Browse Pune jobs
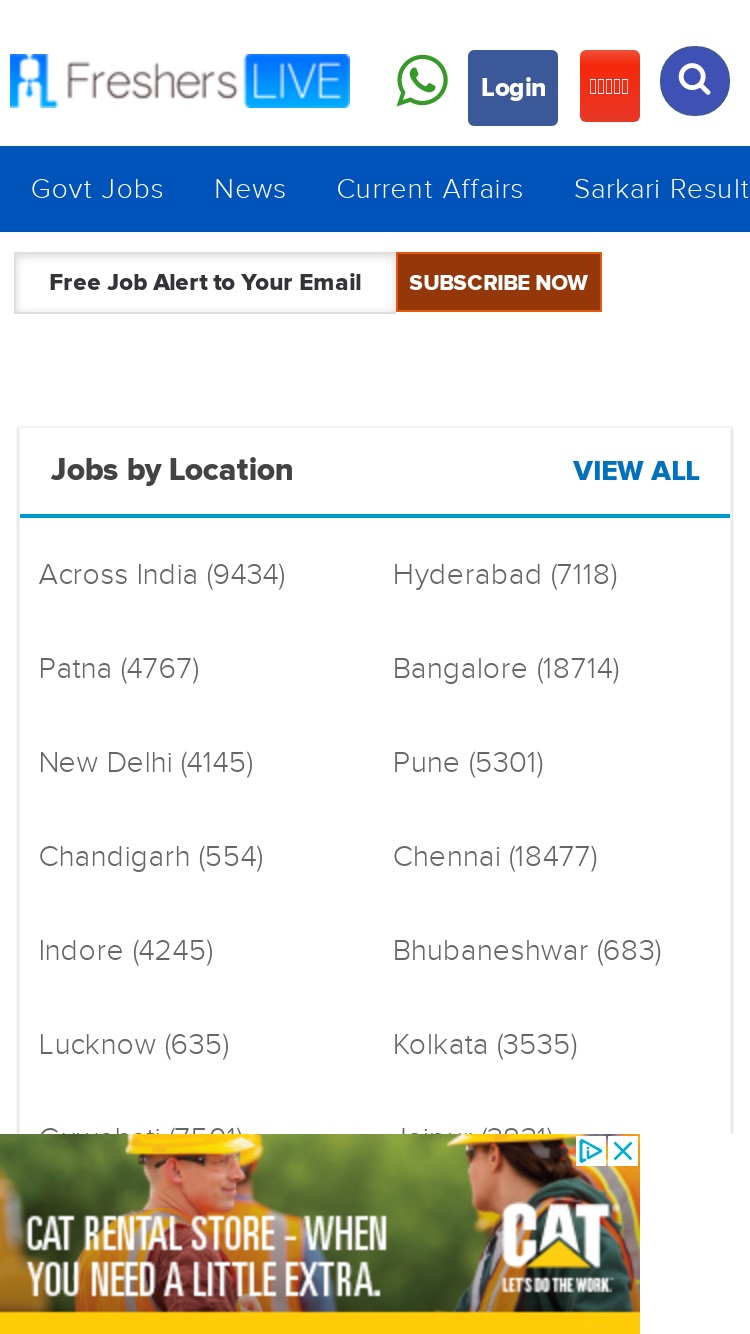The image size is (750, 1334). pyautogui.click(x=468, y=763)
